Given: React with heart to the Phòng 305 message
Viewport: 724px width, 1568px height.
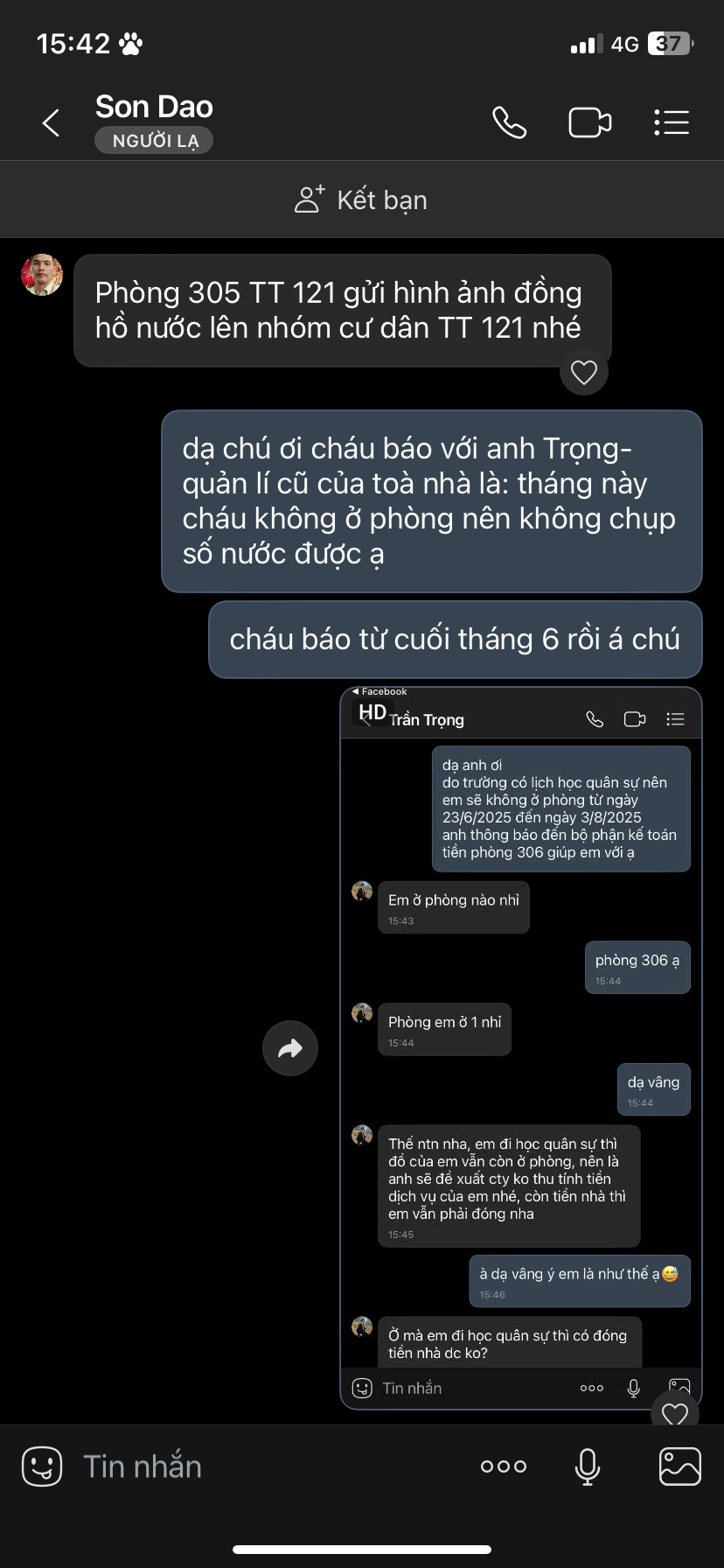Looking at the screenshot, I should coord(583,372).
